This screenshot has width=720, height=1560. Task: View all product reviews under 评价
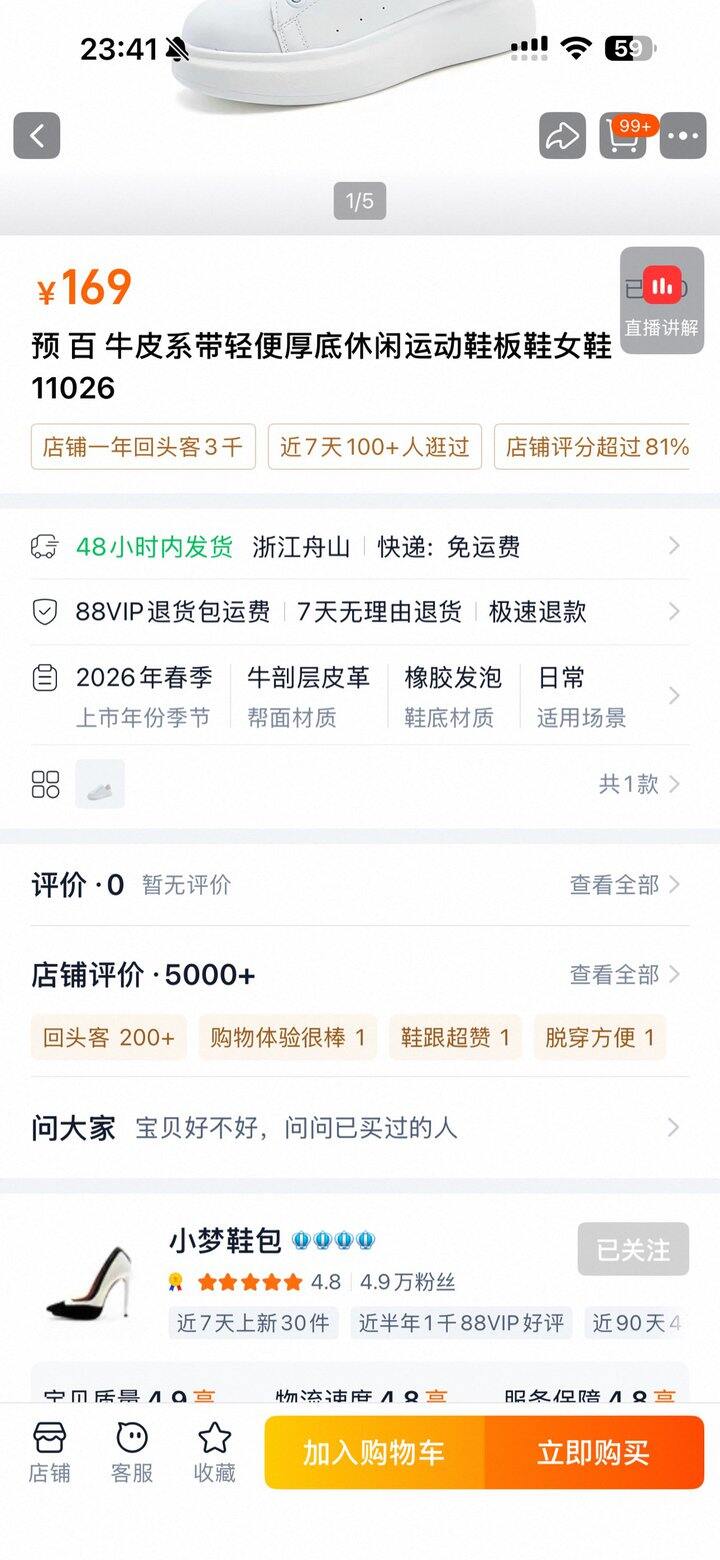pyautogui.click(x=624, y=885)
